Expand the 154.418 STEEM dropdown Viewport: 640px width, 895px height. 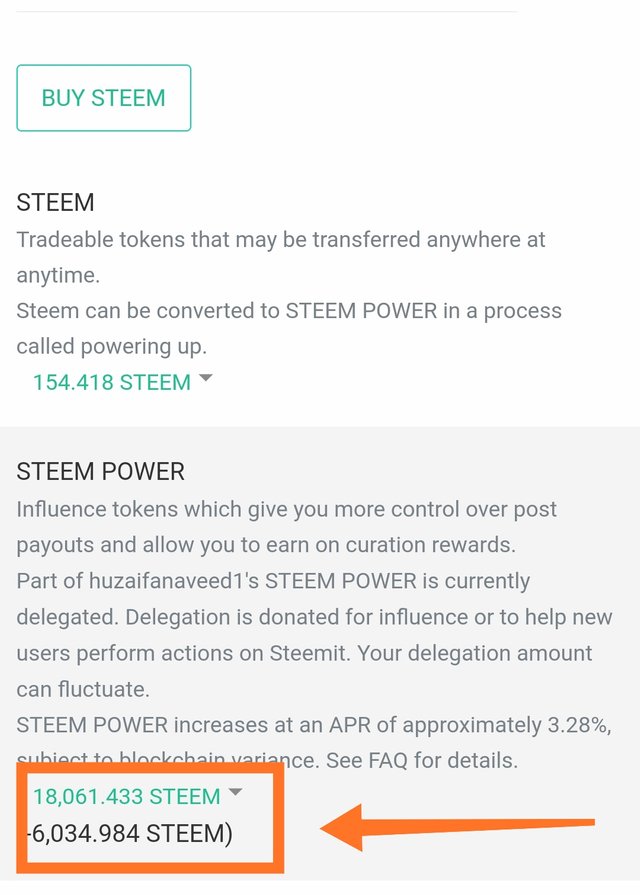tap(122, 382)
